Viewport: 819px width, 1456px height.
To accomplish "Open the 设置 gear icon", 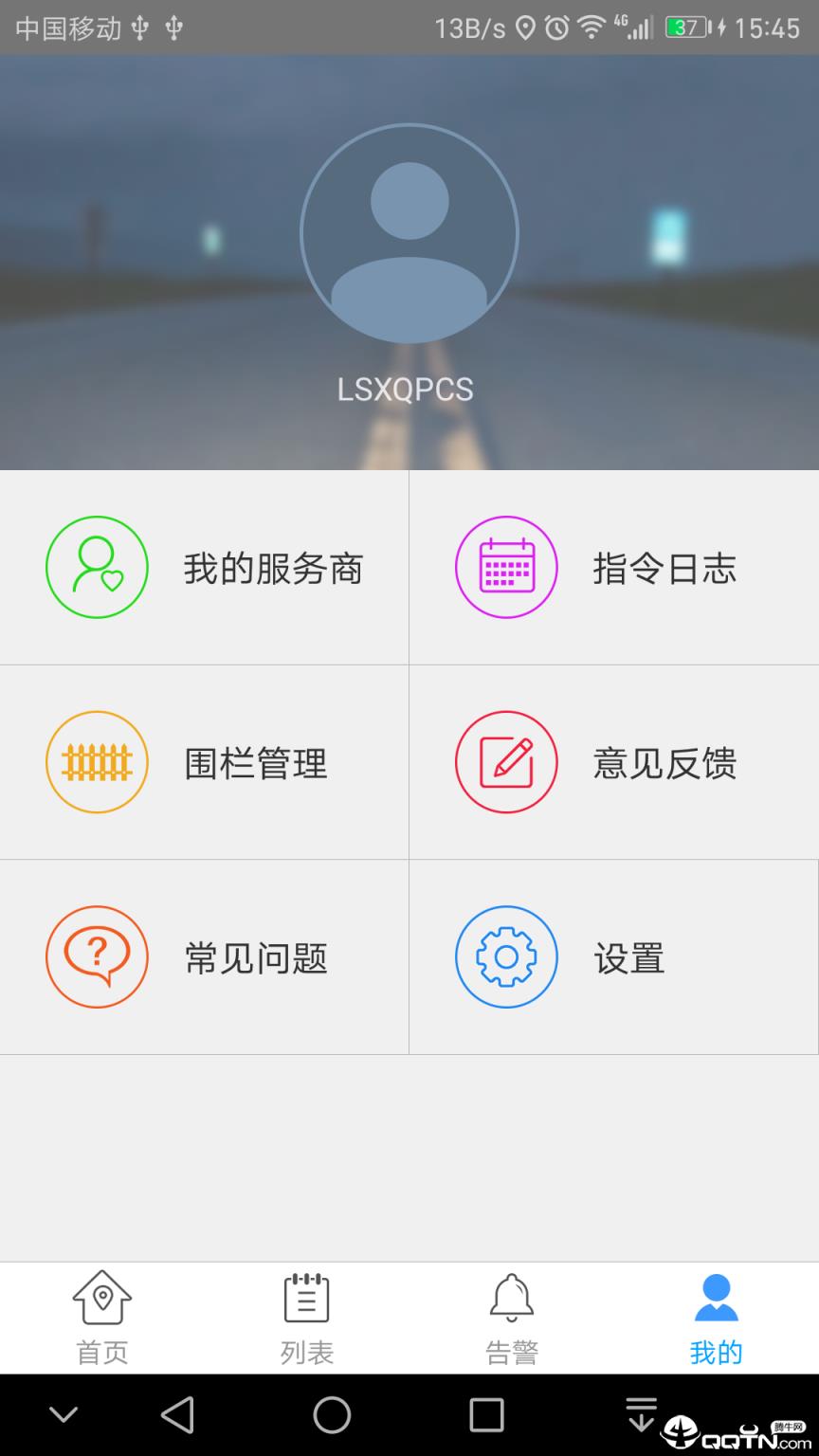I will pos(505,956).
